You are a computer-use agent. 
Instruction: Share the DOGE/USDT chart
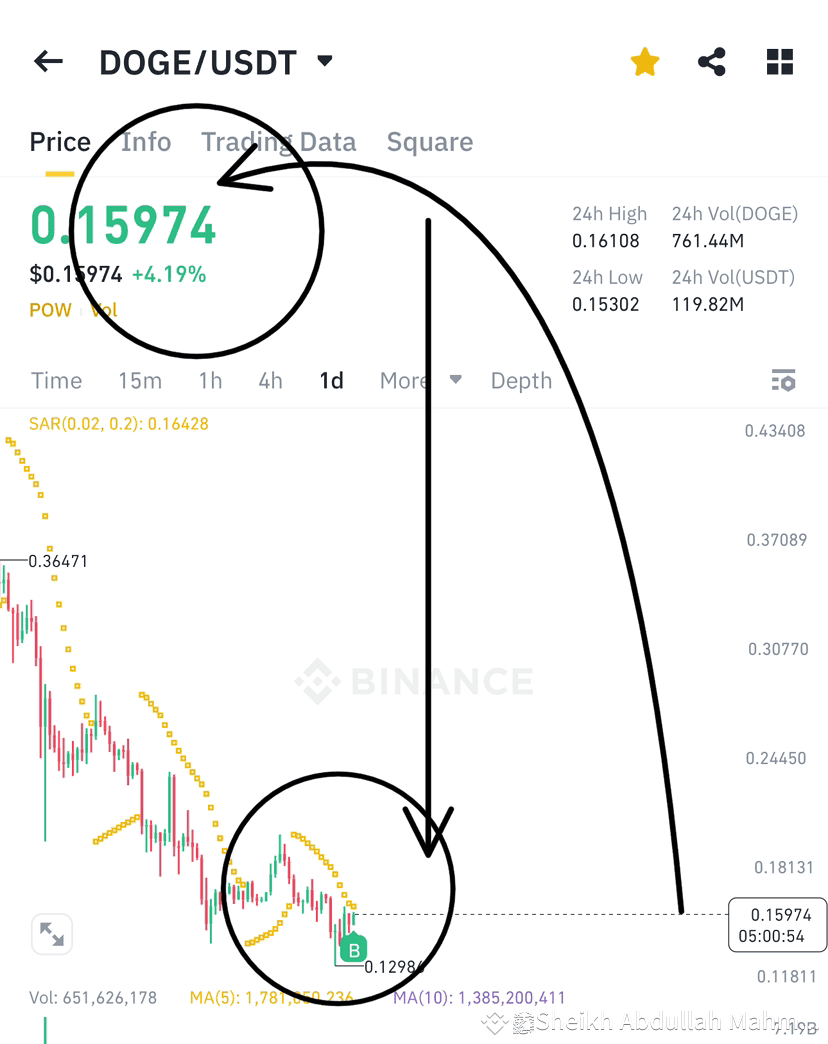(x=711, y=62)
